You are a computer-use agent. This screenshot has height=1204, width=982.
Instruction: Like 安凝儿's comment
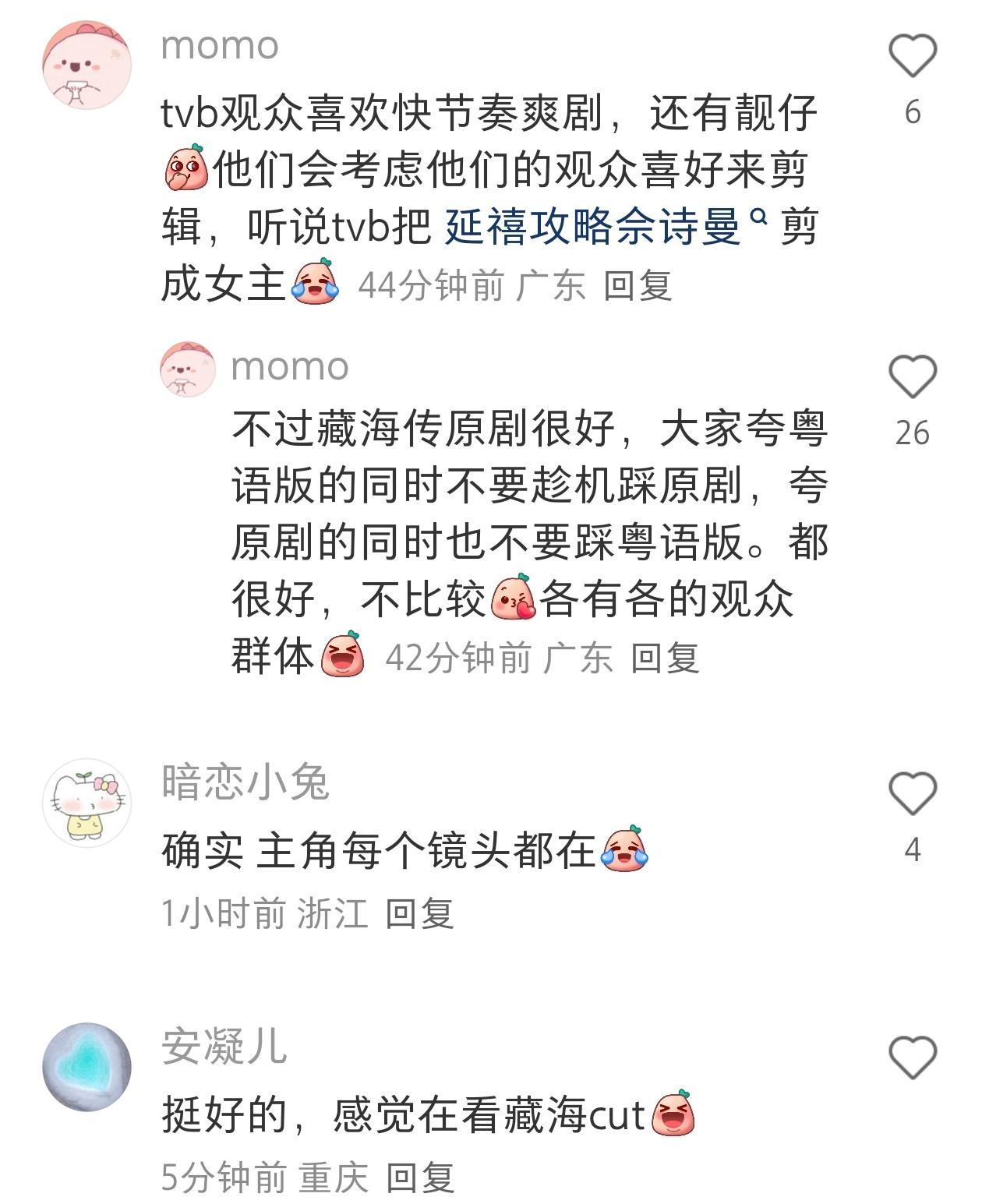click(912, 1057)
